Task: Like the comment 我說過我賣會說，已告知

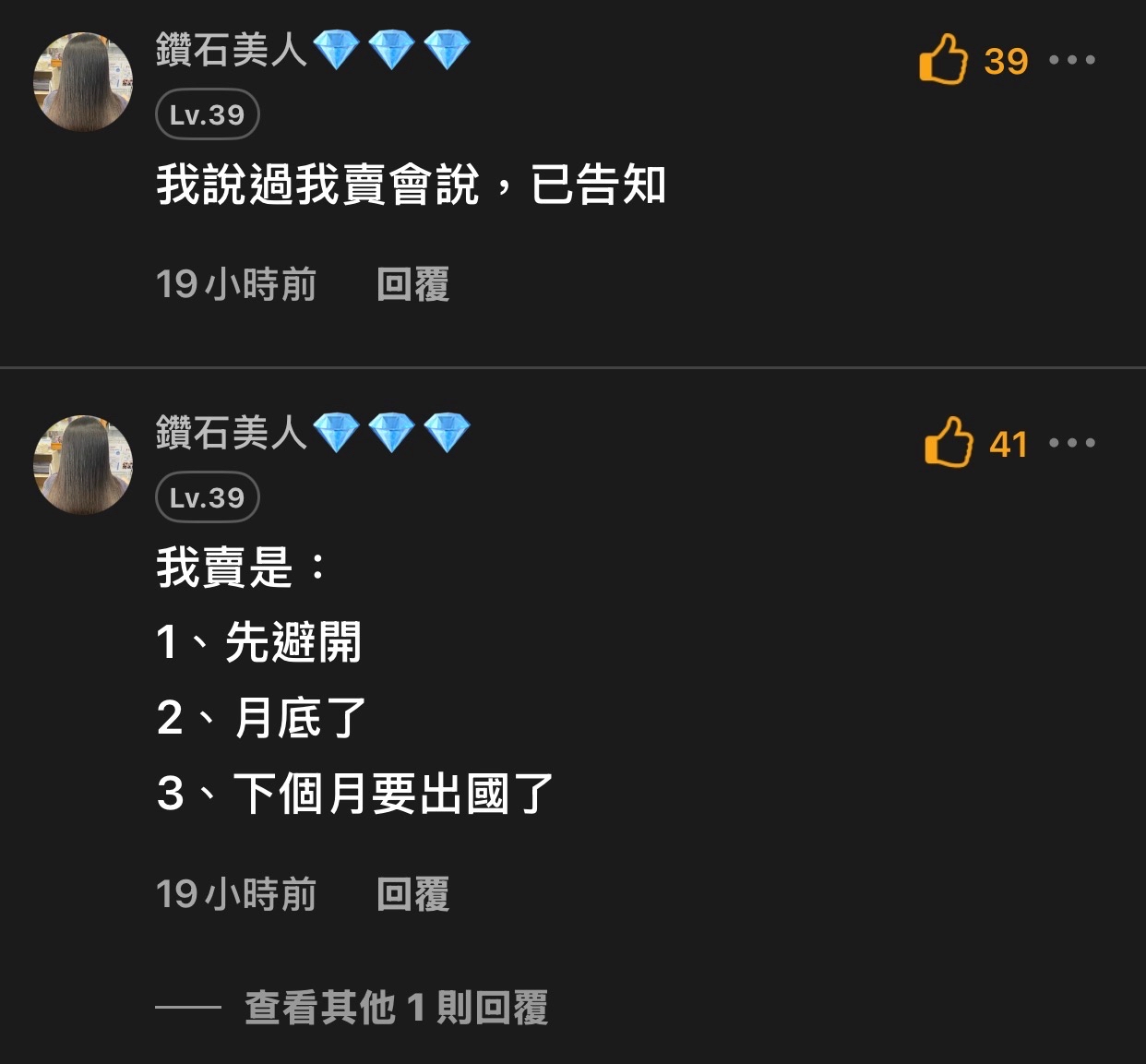Action: pos(943,59)
